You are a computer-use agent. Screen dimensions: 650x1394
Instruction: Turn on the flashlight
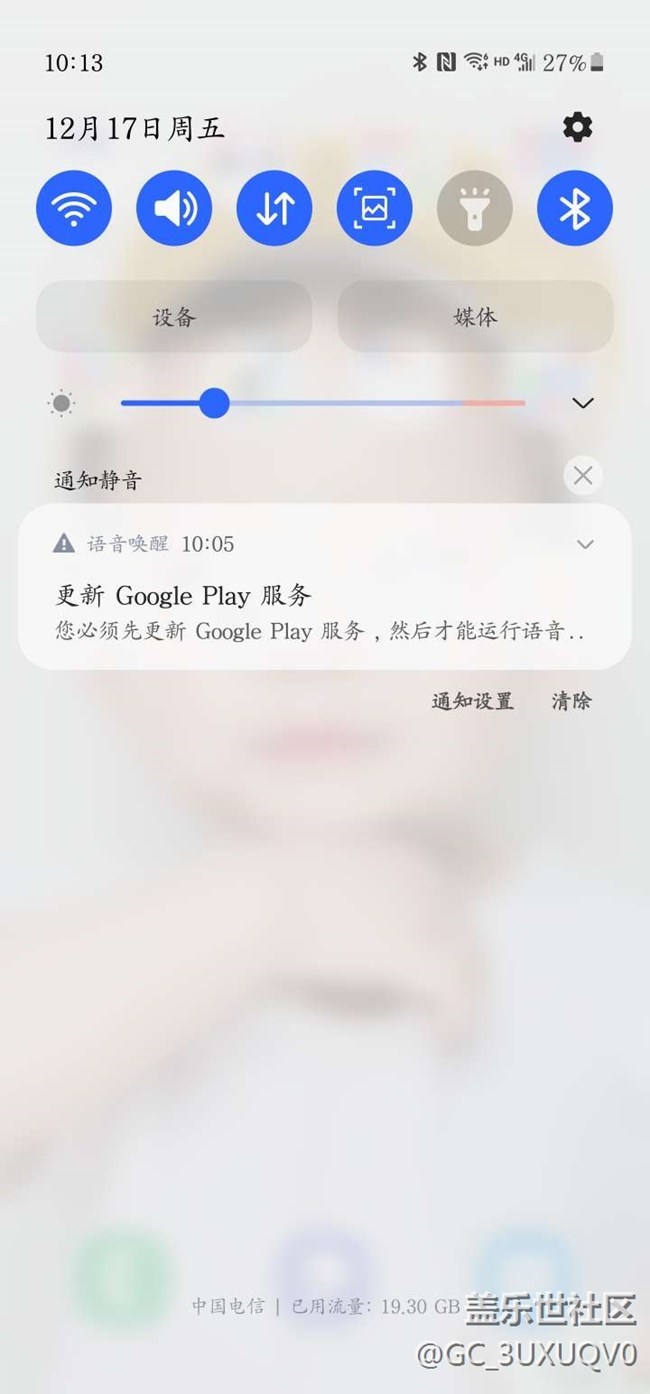pyautogui.click(x=474, y=208)
